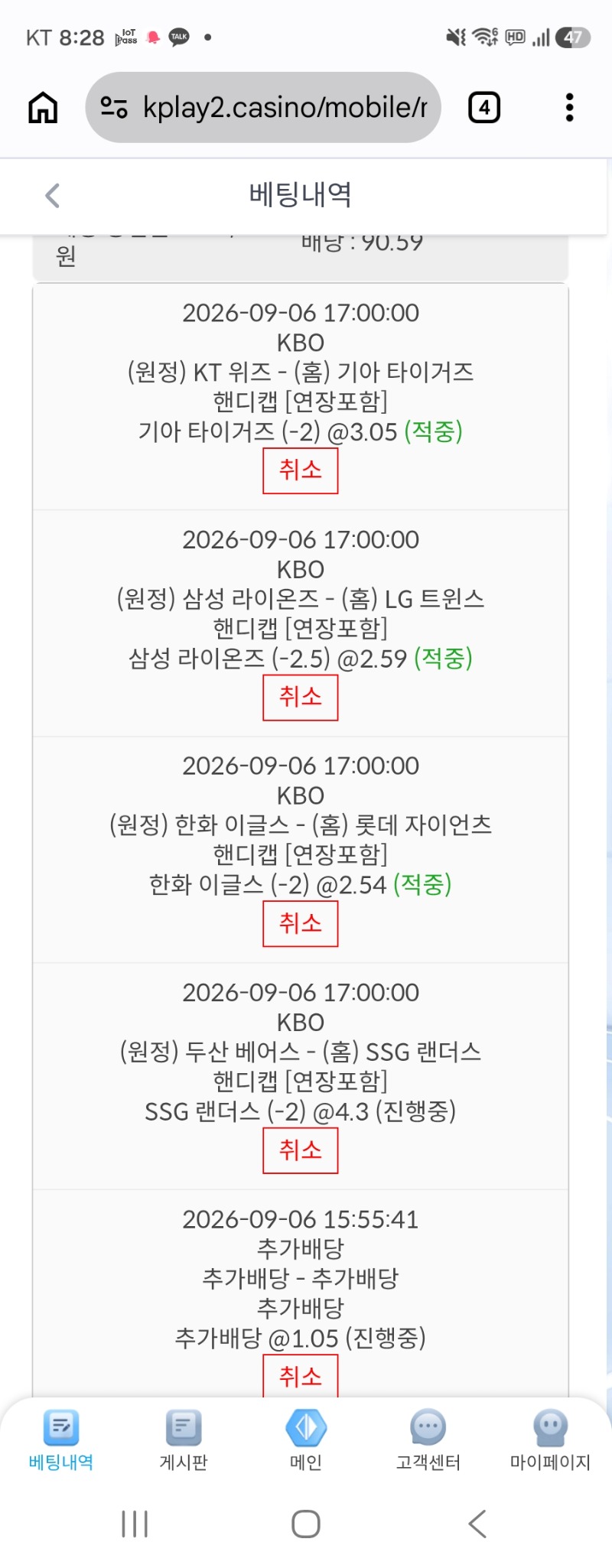Open the 게시판 tab
Screen dimensions: 612x1568
184,1440
